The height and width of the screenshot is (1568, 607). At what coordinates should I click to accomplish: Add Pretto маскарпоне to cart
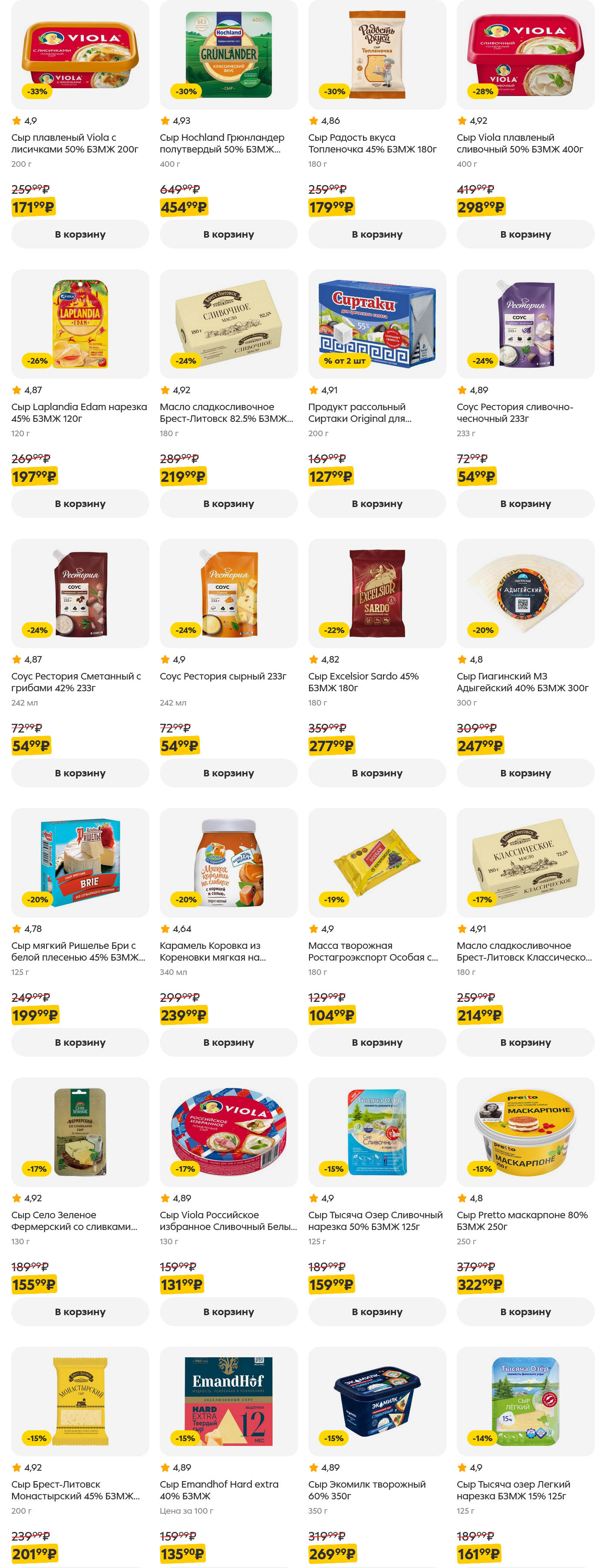525,1312
